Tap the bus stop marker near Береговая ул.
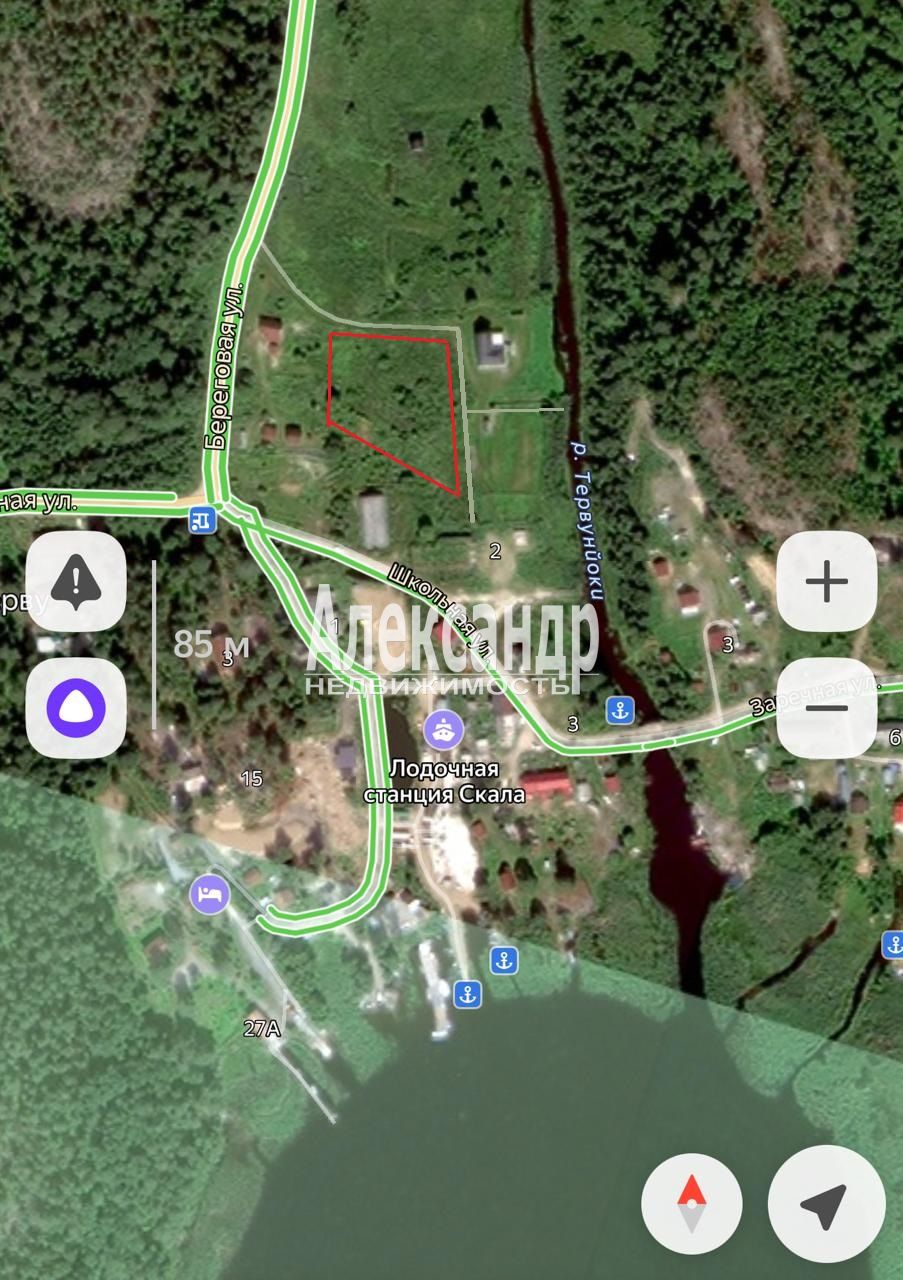Image resolution: width=903 pixels, height=1280 pixels. (202, 518)
